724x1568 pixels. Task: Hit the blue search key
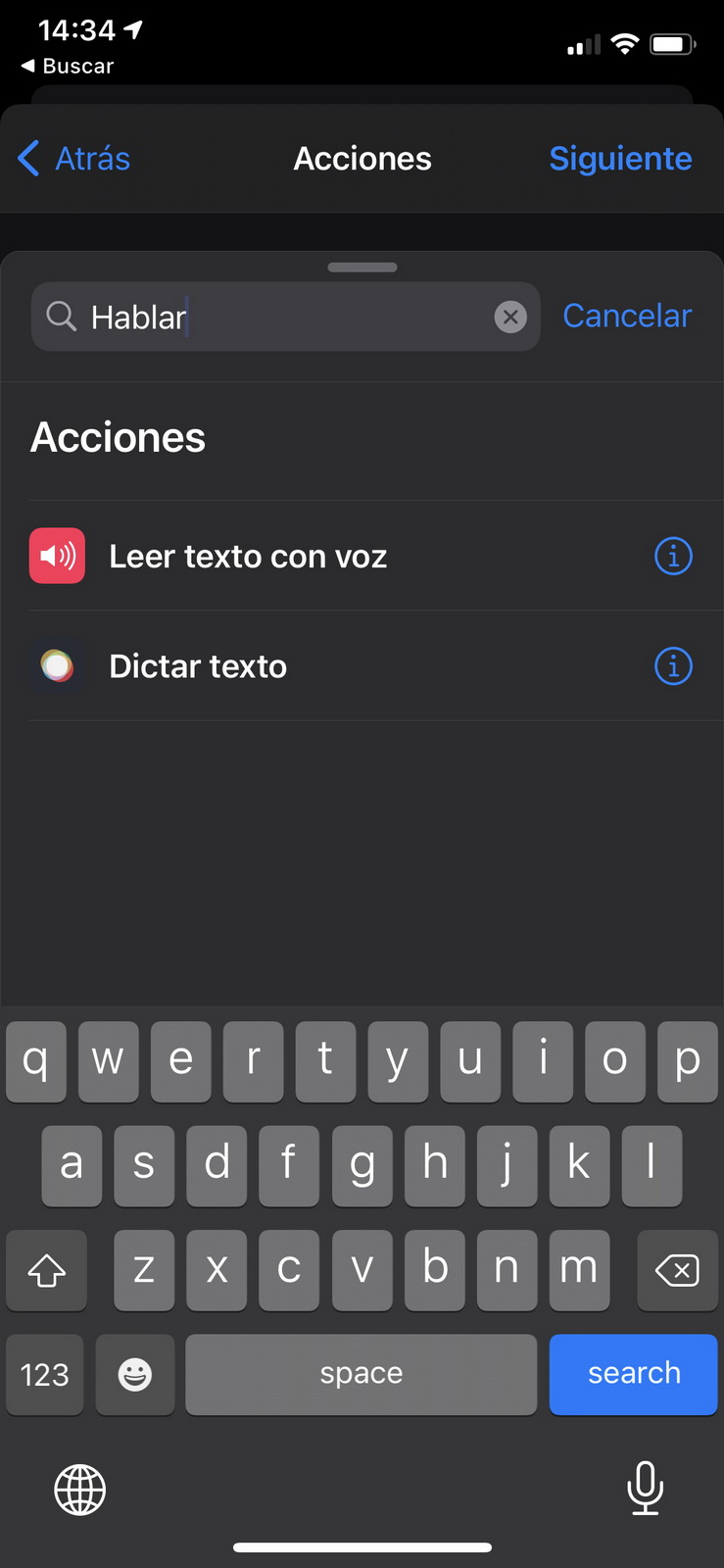click(x=633, y=1374)
